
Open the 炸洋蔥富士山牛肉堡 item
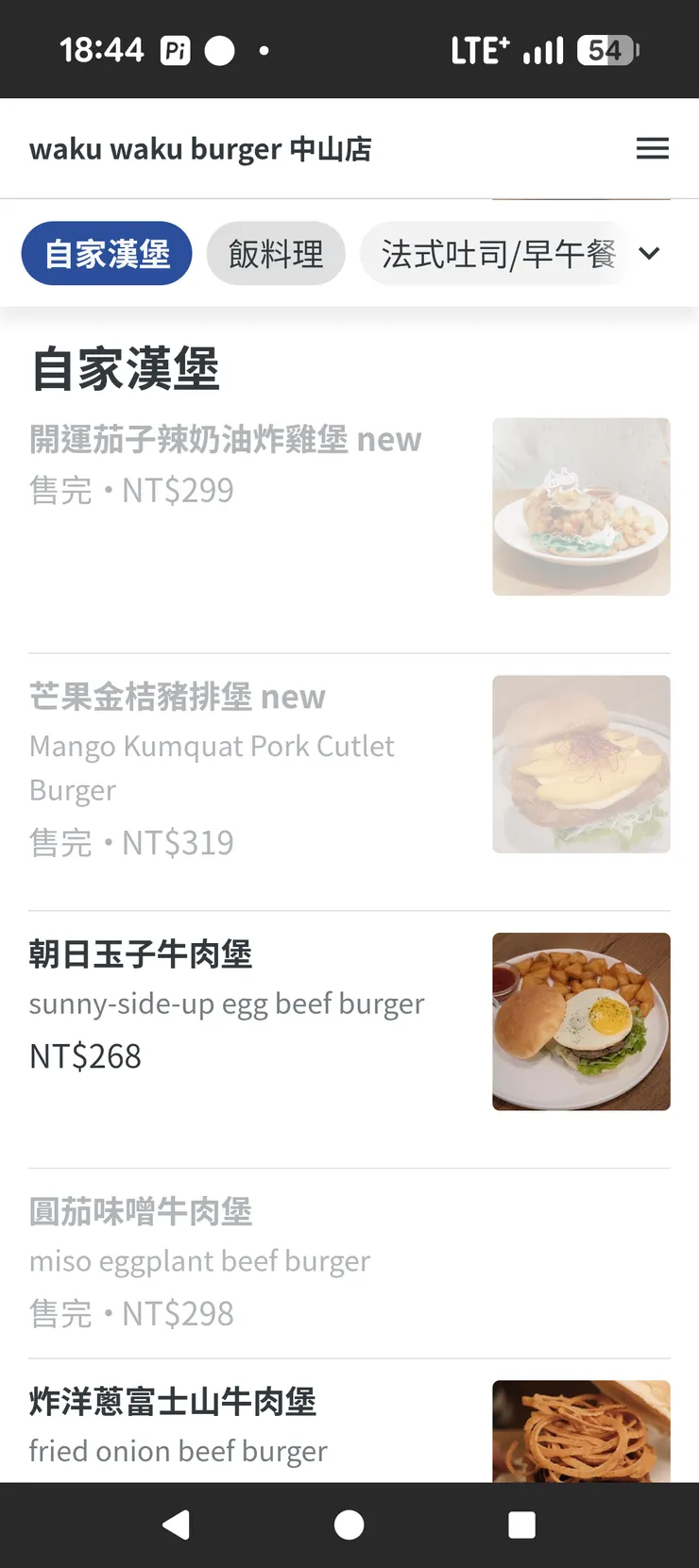coord(173,1402)
